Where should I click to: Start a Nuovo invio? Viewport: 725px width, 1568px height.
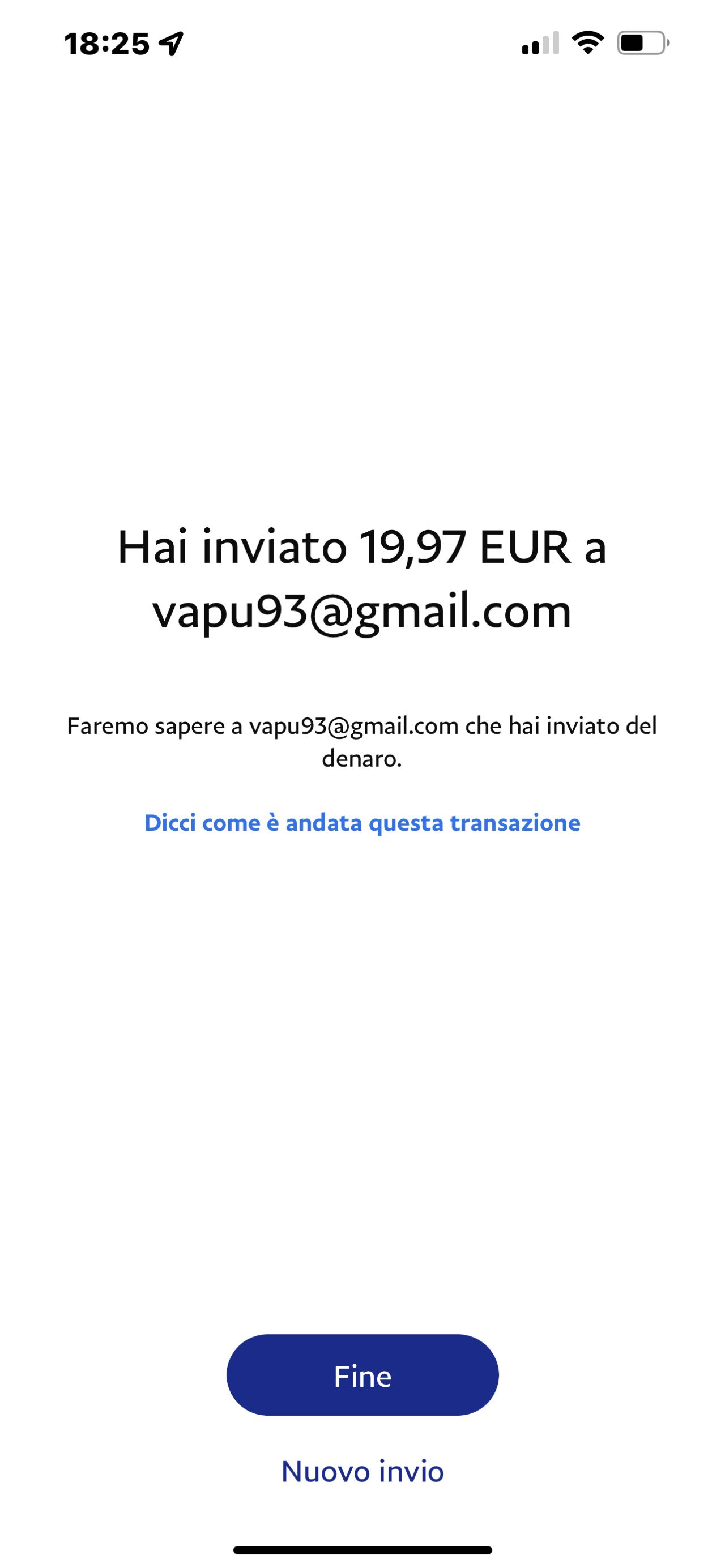[x=362, y=1471]
